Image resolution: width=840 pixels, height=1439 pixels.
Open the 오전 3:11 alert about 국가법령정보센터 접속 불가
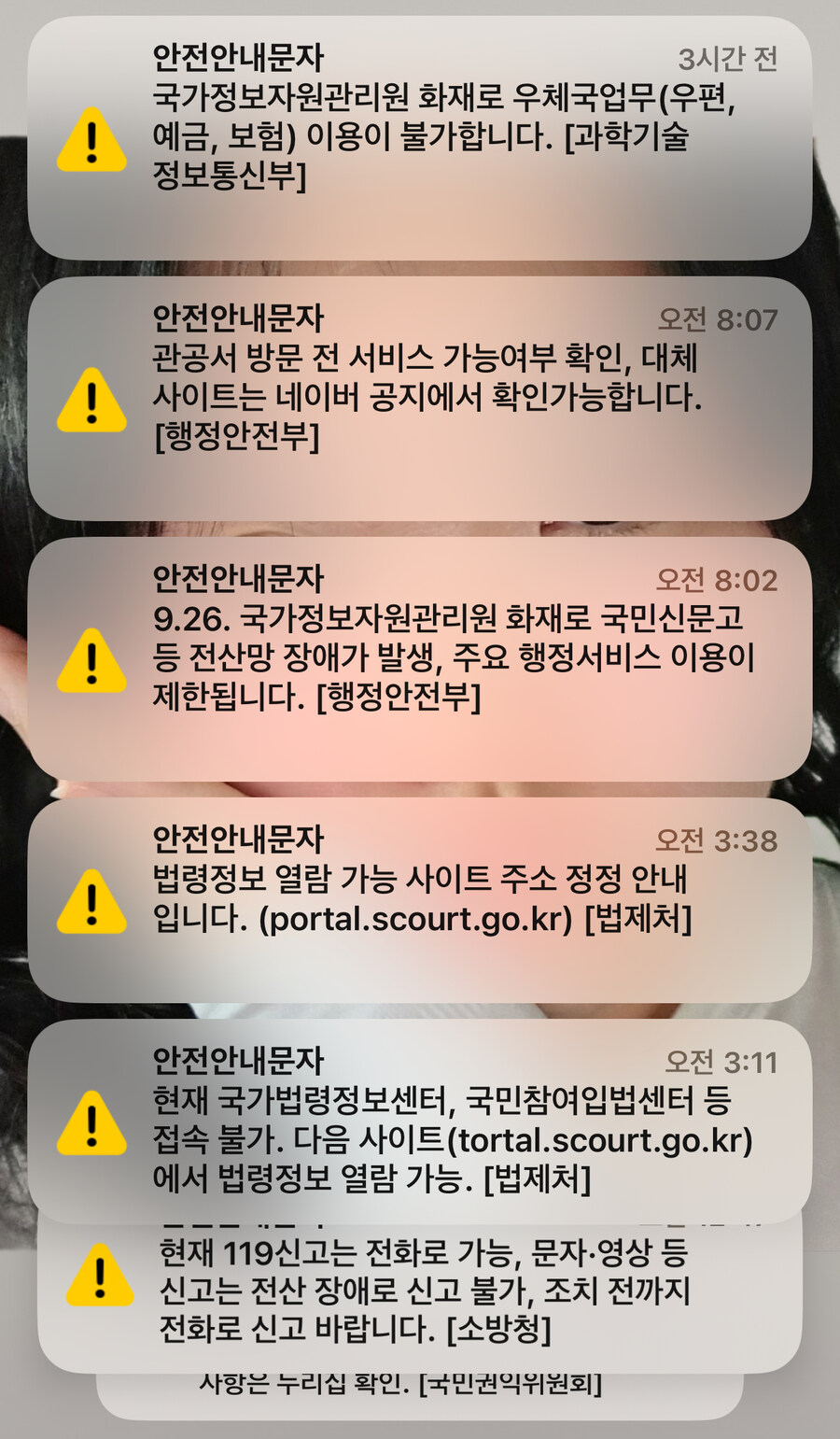pos(420,1121)
